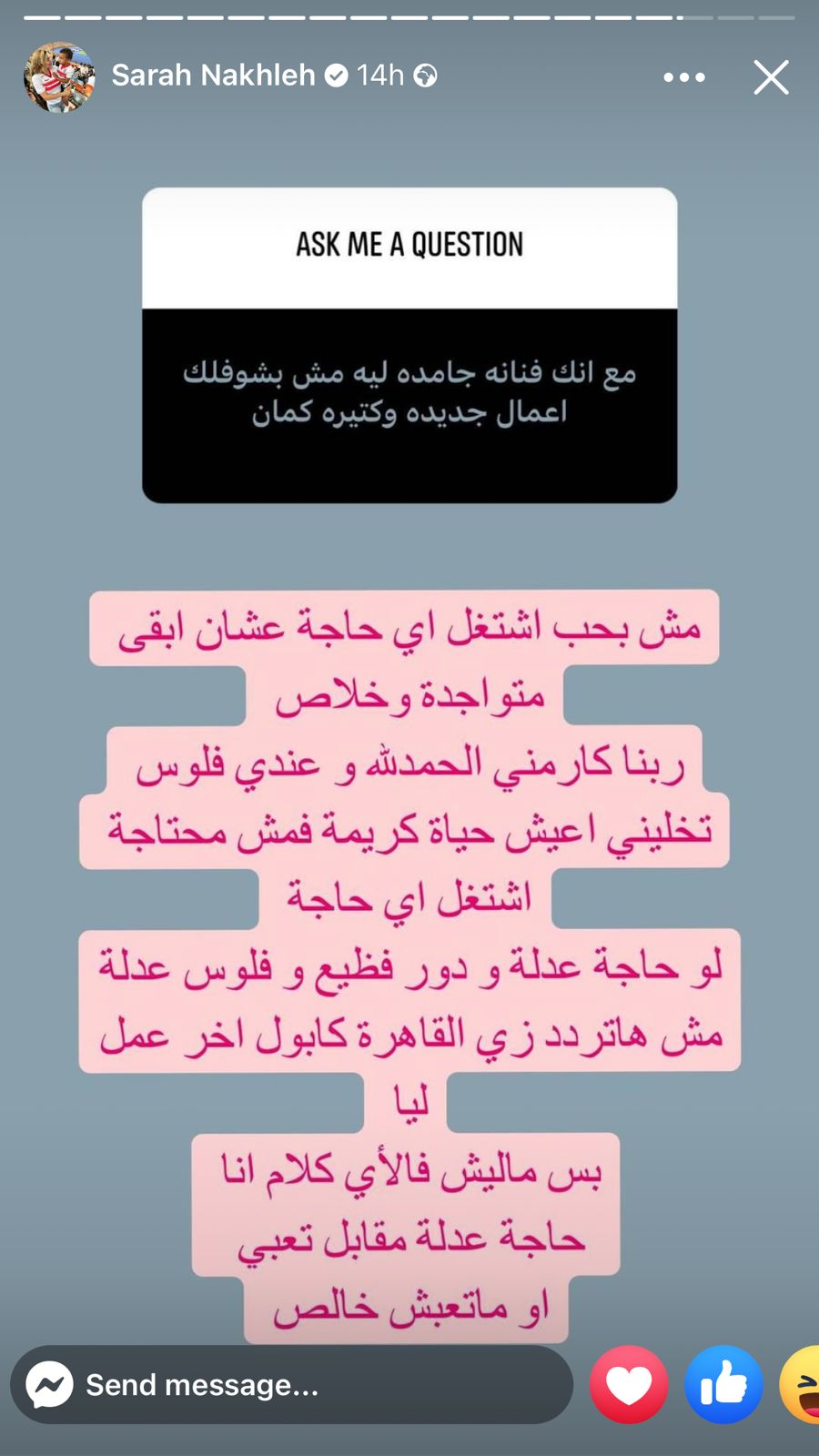React with the heart emoji

(x=629, y=1385)
